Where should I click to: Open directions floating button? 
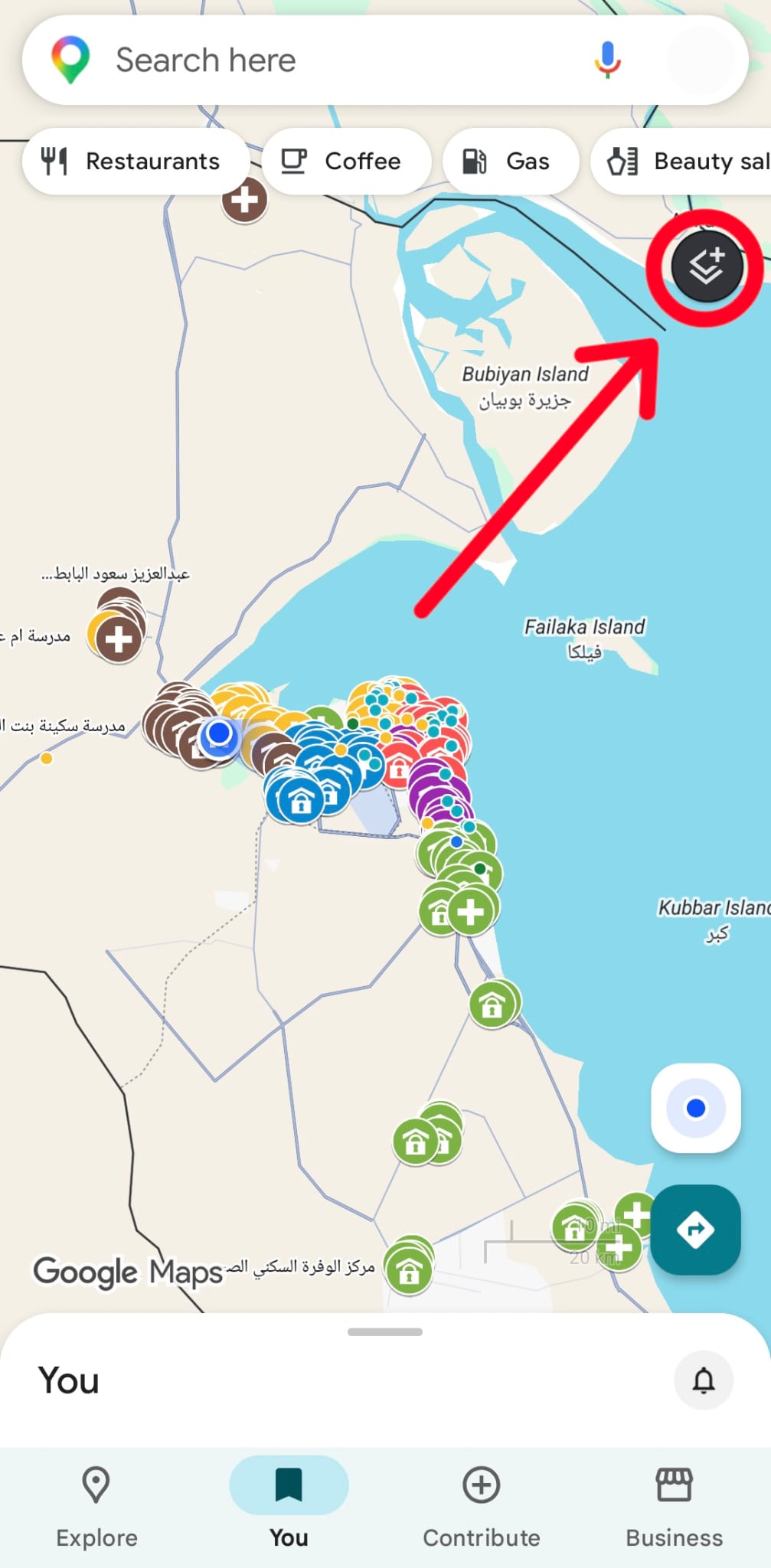[x=695, y=1230]
